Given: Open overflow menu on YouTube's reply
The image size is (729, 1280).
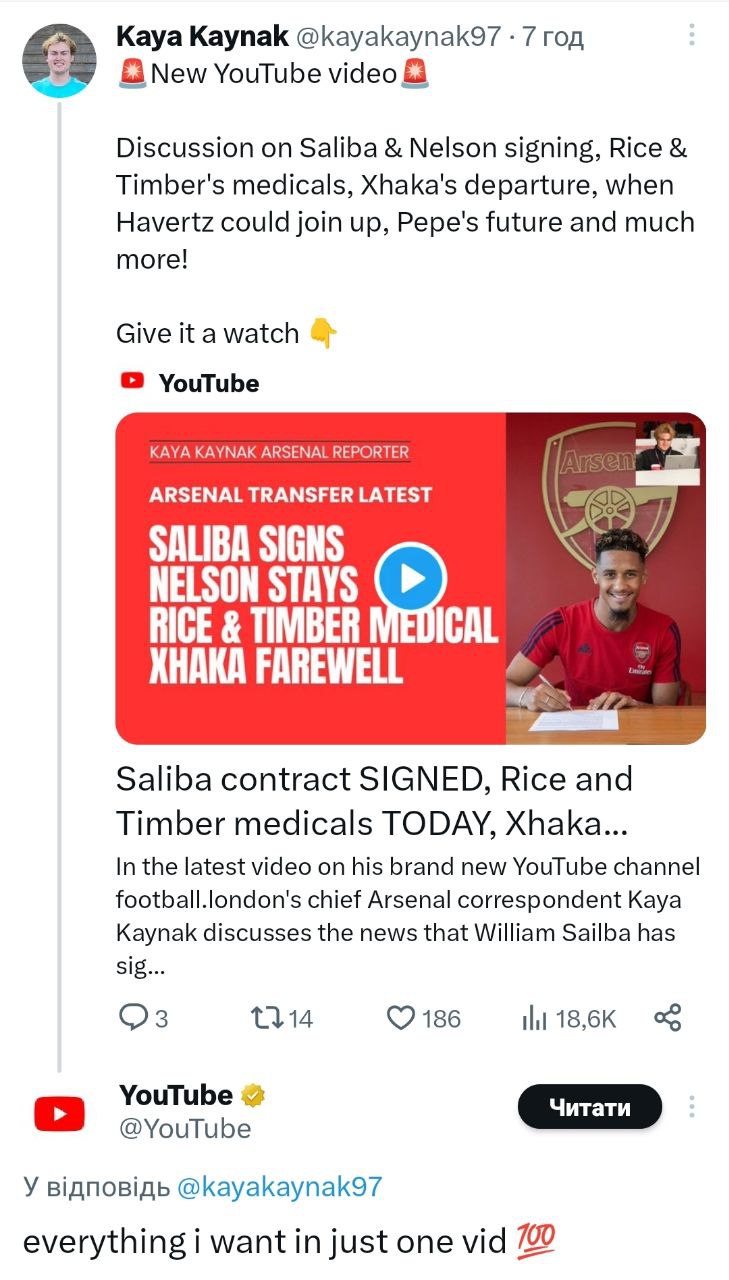Looking at the screenshot, I should click(x=692, y=1106).
